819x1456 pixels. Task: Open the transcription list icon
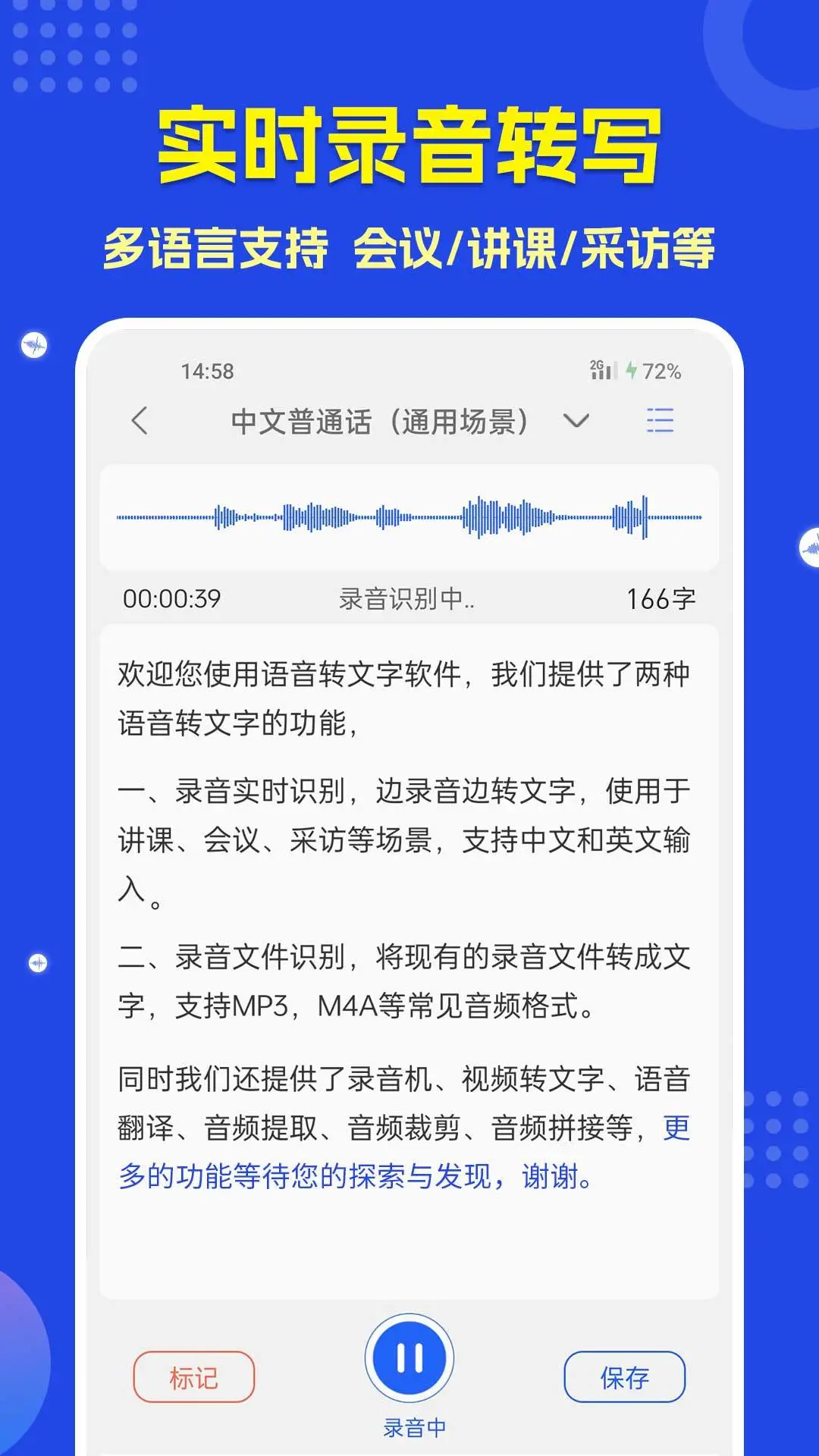click(659, 419)
